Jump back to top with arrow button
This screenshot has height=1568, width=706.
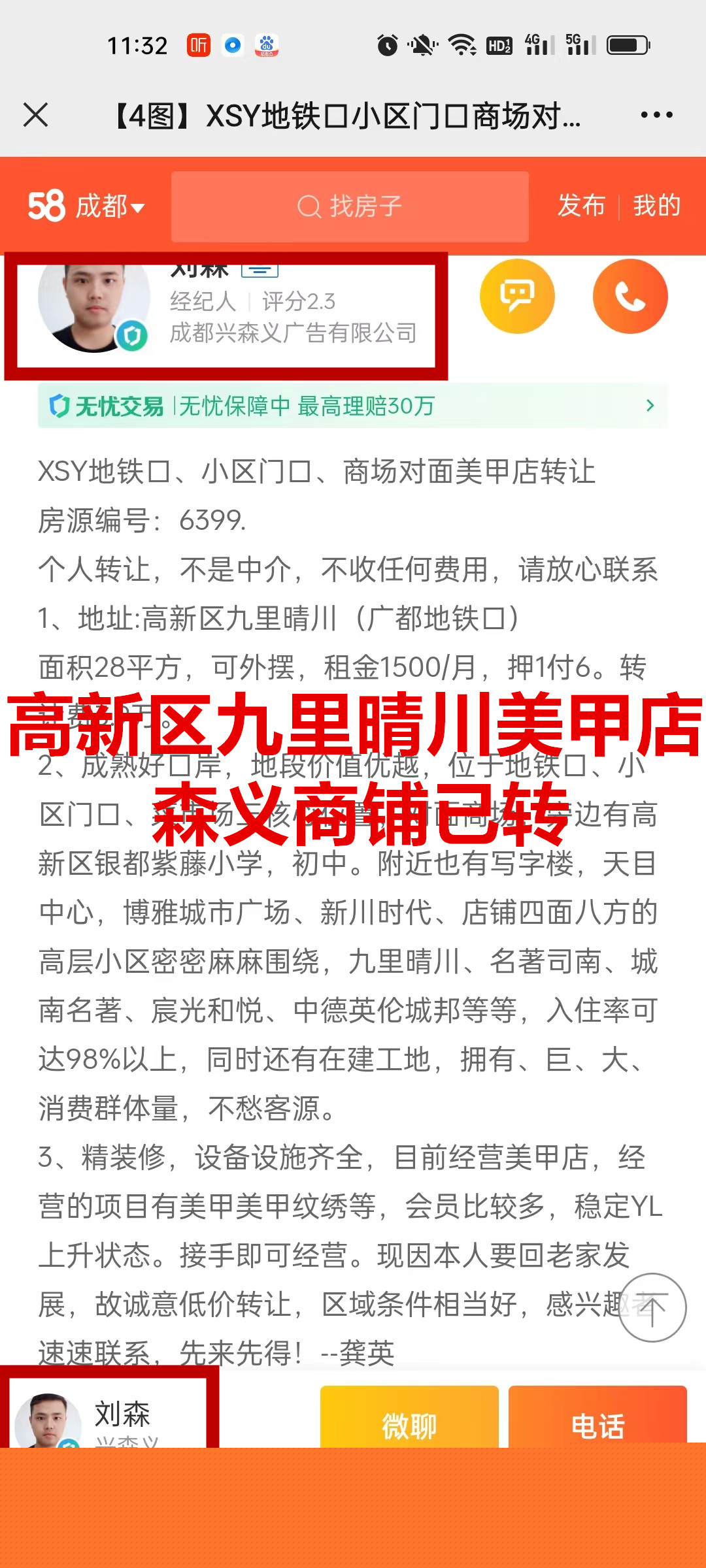pos(652,1307)
